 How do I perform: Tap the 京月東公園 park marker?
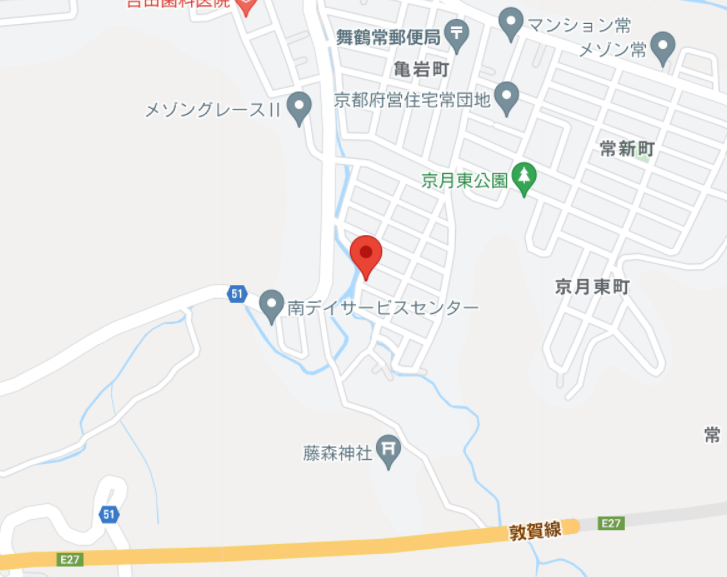pyautogui.click(x=524, y=179)
